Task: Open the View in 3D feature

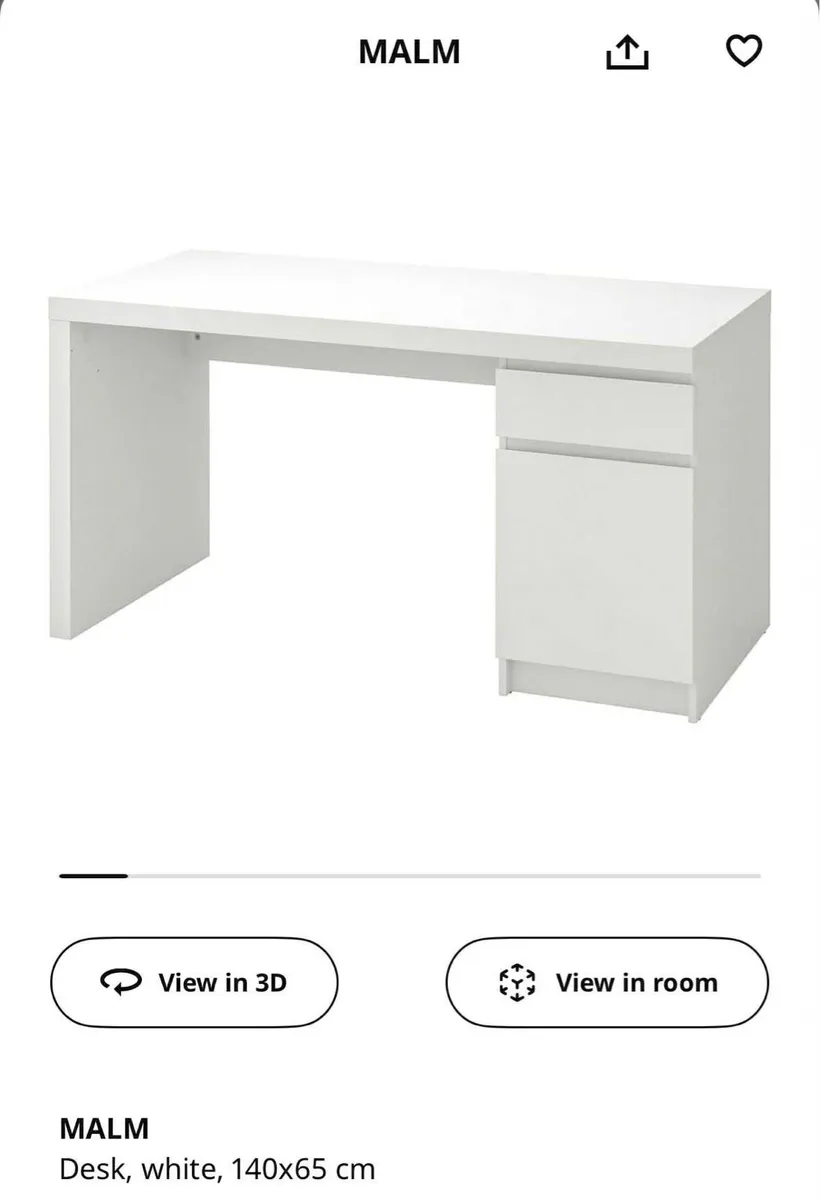Action: pyautogui.click(x=194, y=982)
